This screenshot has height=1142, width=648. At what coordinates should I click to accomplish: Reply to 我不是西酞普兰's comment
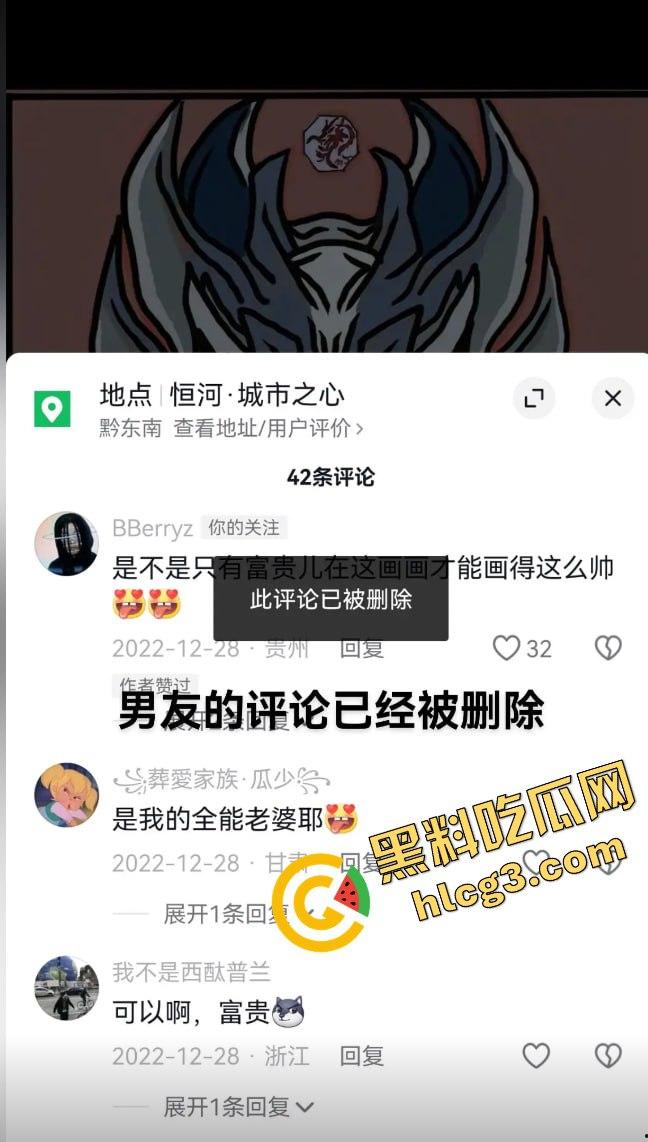click(361, 1056)
